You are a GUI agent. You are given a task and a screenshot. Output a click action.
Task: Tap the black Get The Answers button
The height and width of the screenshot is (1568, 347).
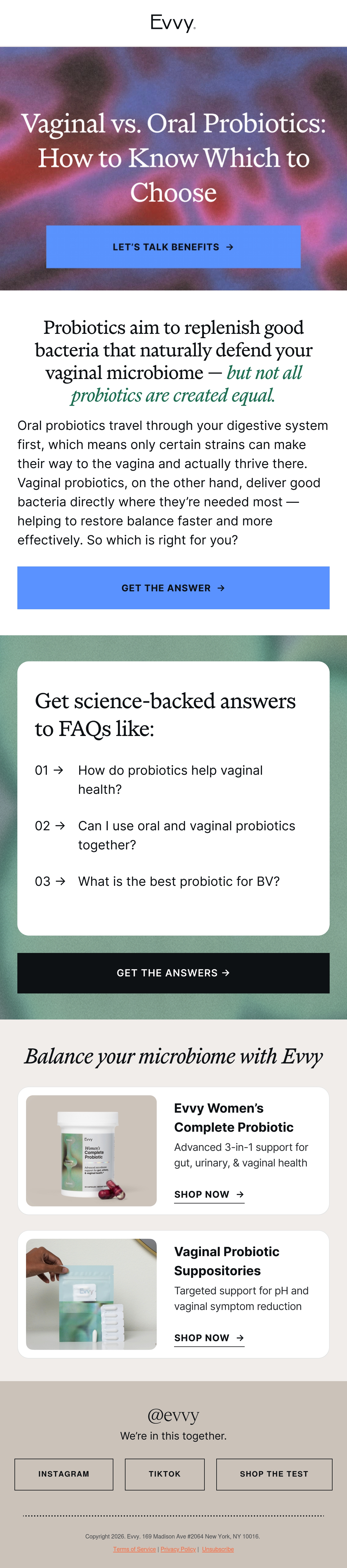pos(173,973)
